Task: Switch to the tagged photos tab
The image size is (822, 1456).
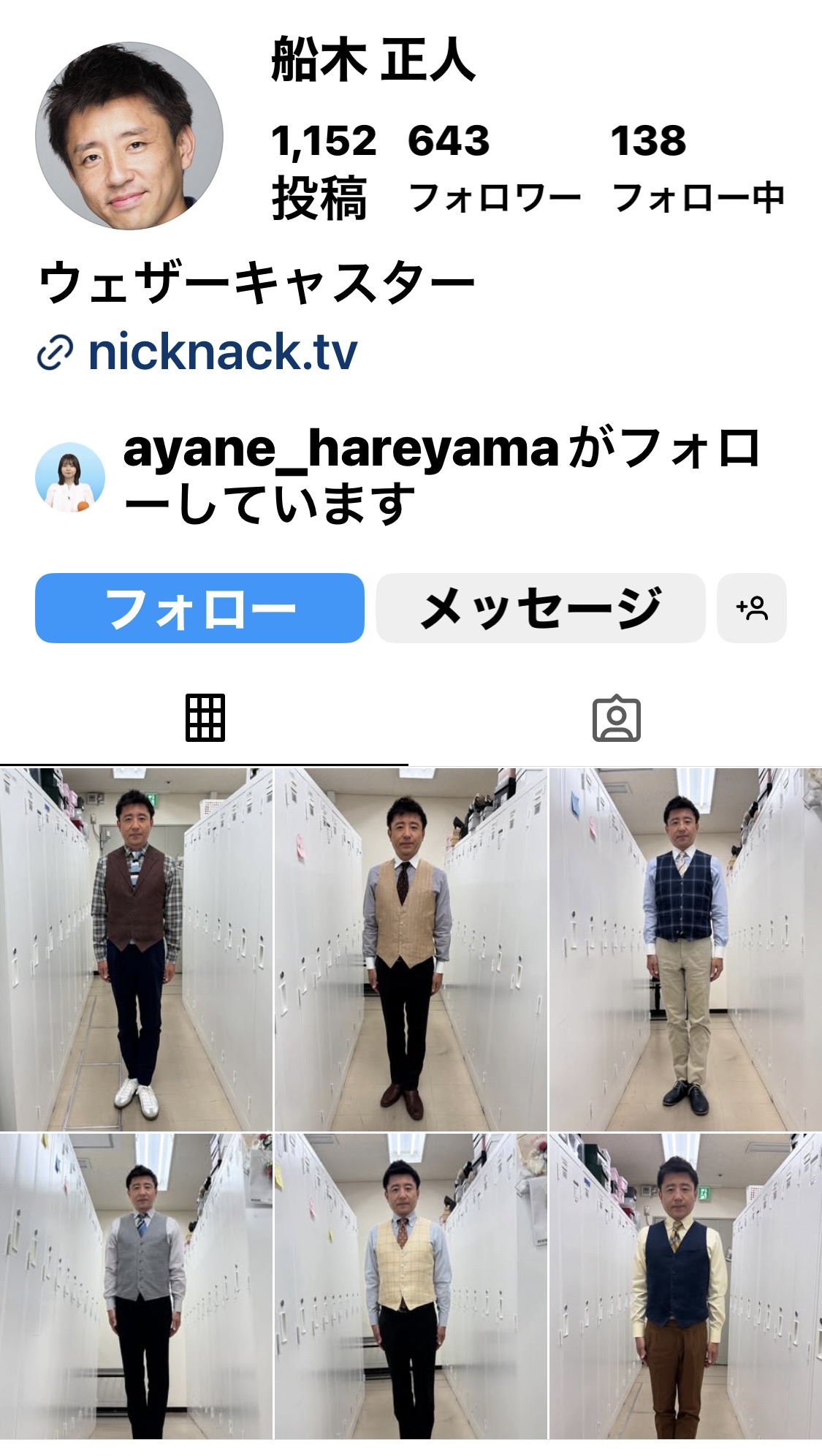Action: (616, 718)
